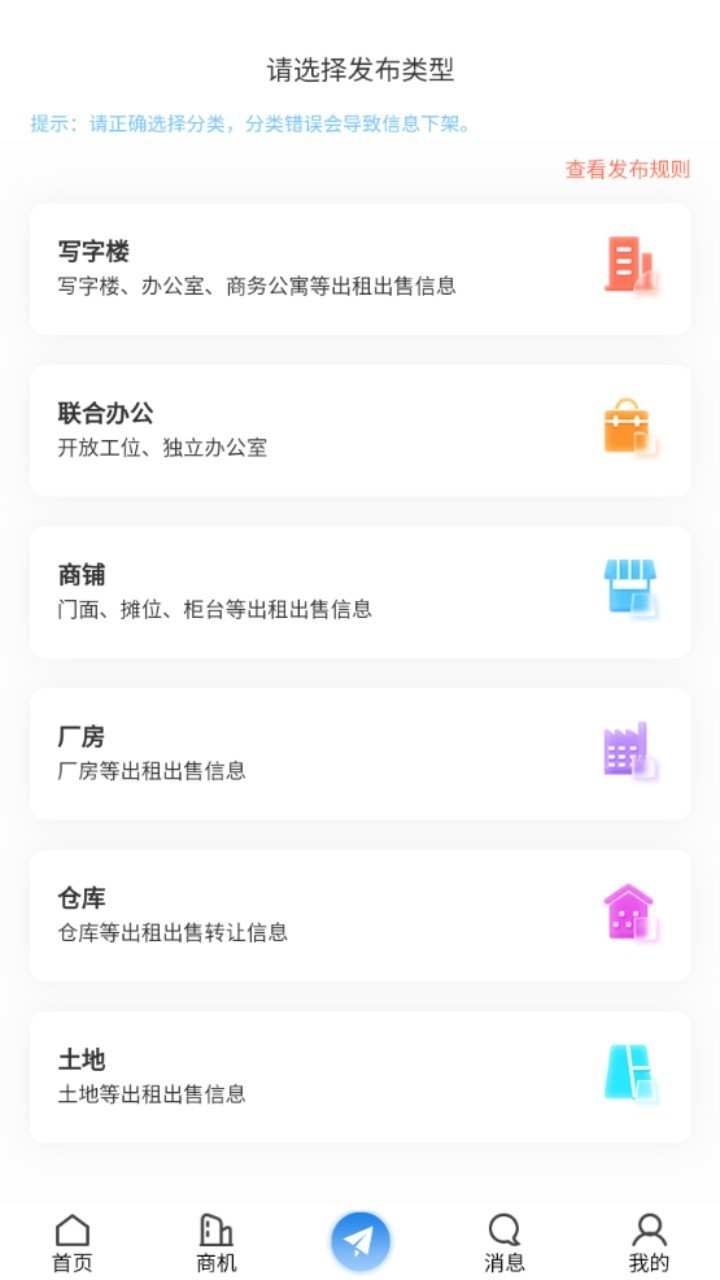Select the 联合办公 publish category card
The image size is (720, 1280).
coord(360,430)
